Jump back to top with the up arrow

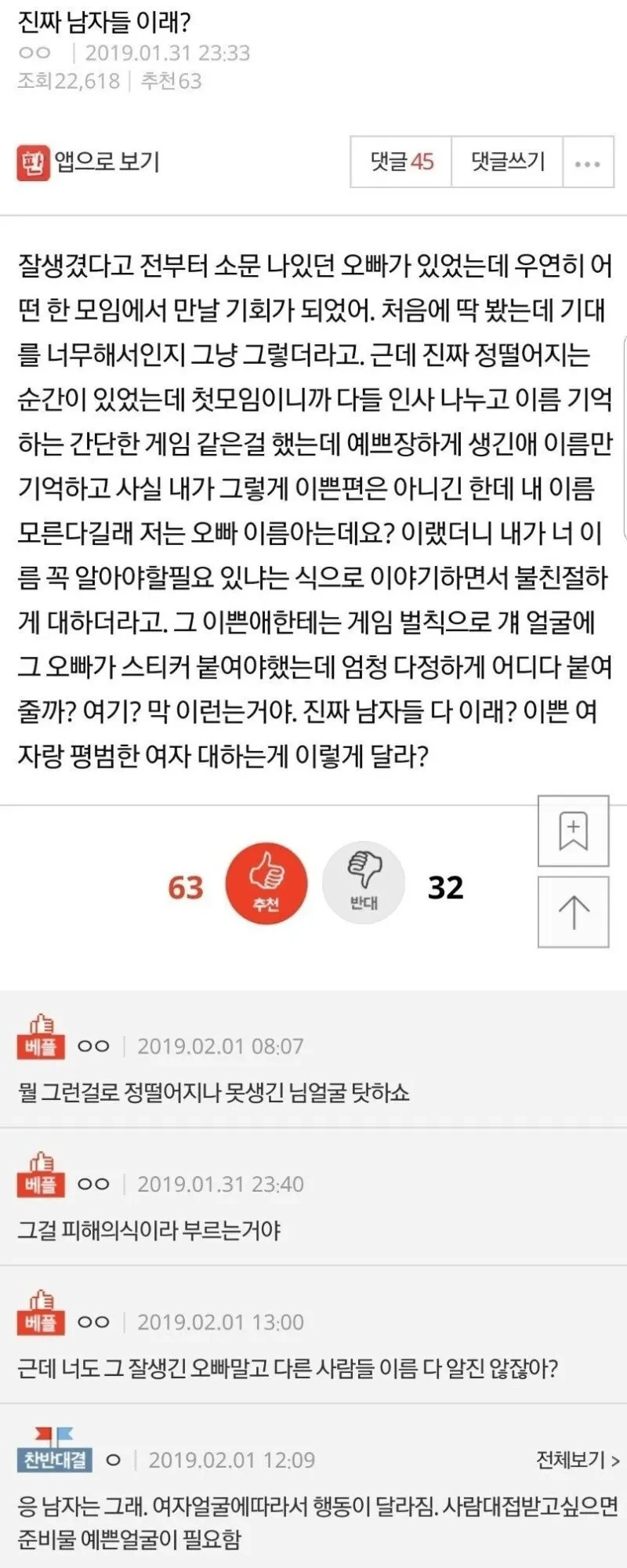[573, 912]
